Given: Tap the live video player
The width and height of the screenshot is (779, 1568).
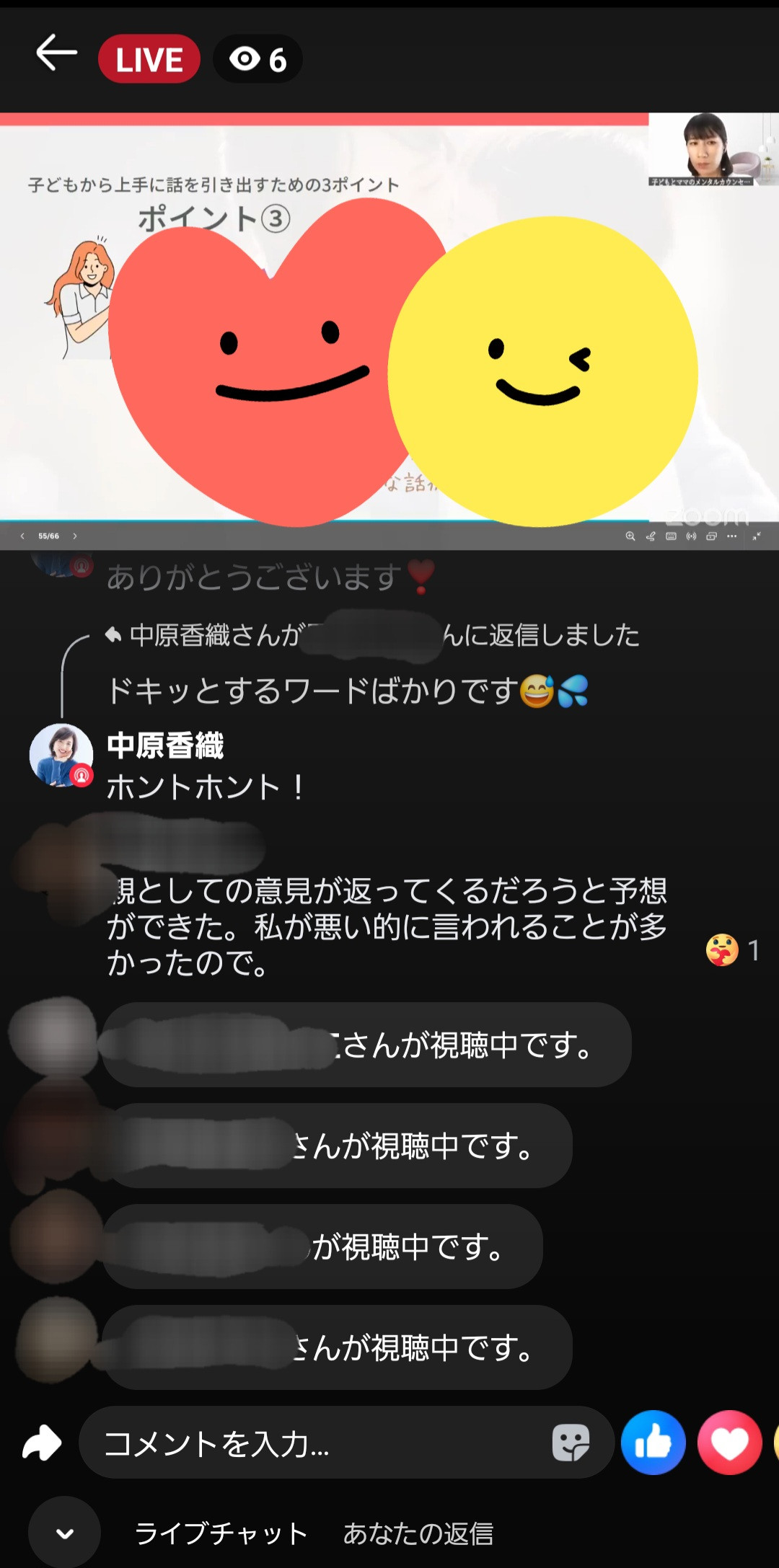Looking at the screenshot, I should 389,331.
